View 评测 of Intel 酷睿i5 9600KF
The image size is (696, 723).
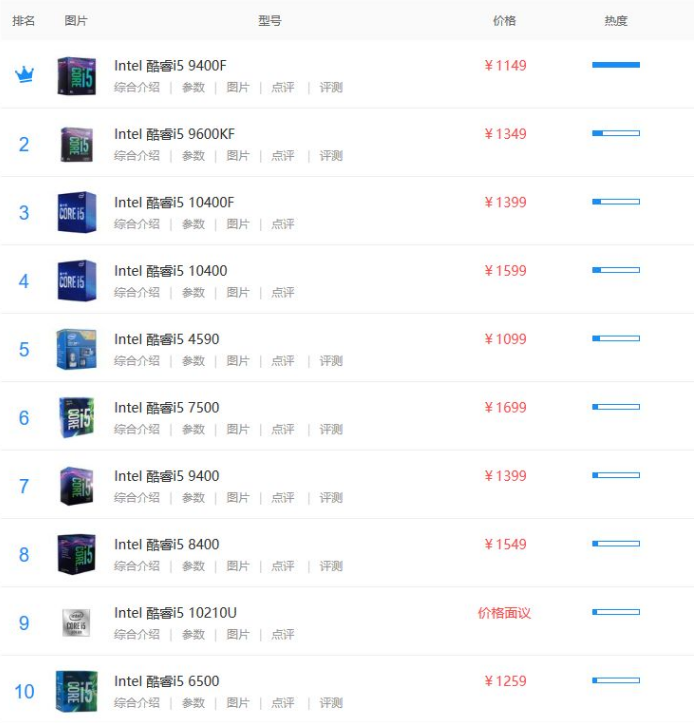[331, 156]
